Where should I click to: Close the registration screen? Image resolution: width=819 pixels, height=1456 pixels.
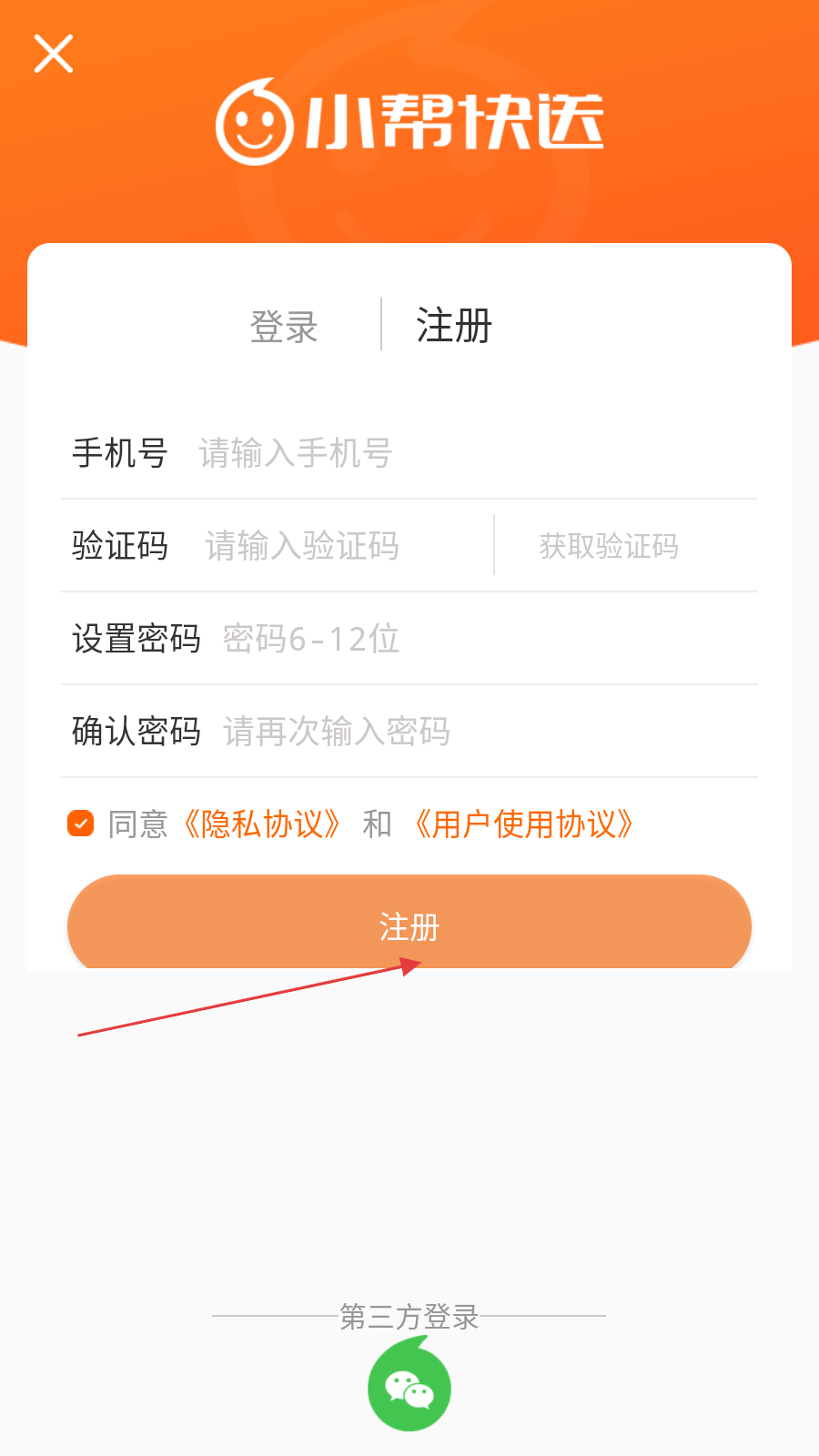pyautogui.click(x=54, y=54)
